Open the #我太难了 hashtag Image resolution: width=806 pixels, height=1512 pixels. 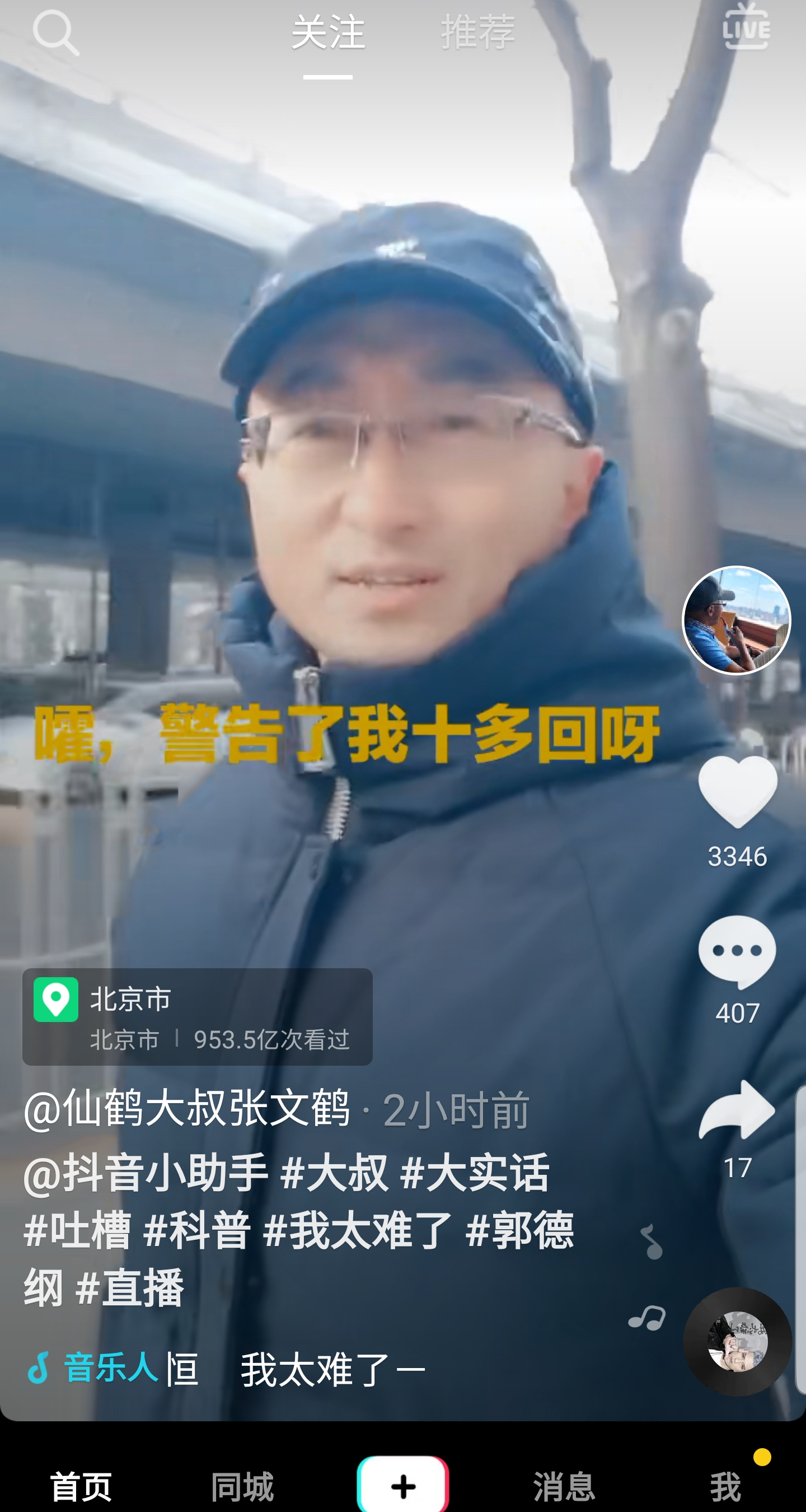(357, 1230)
